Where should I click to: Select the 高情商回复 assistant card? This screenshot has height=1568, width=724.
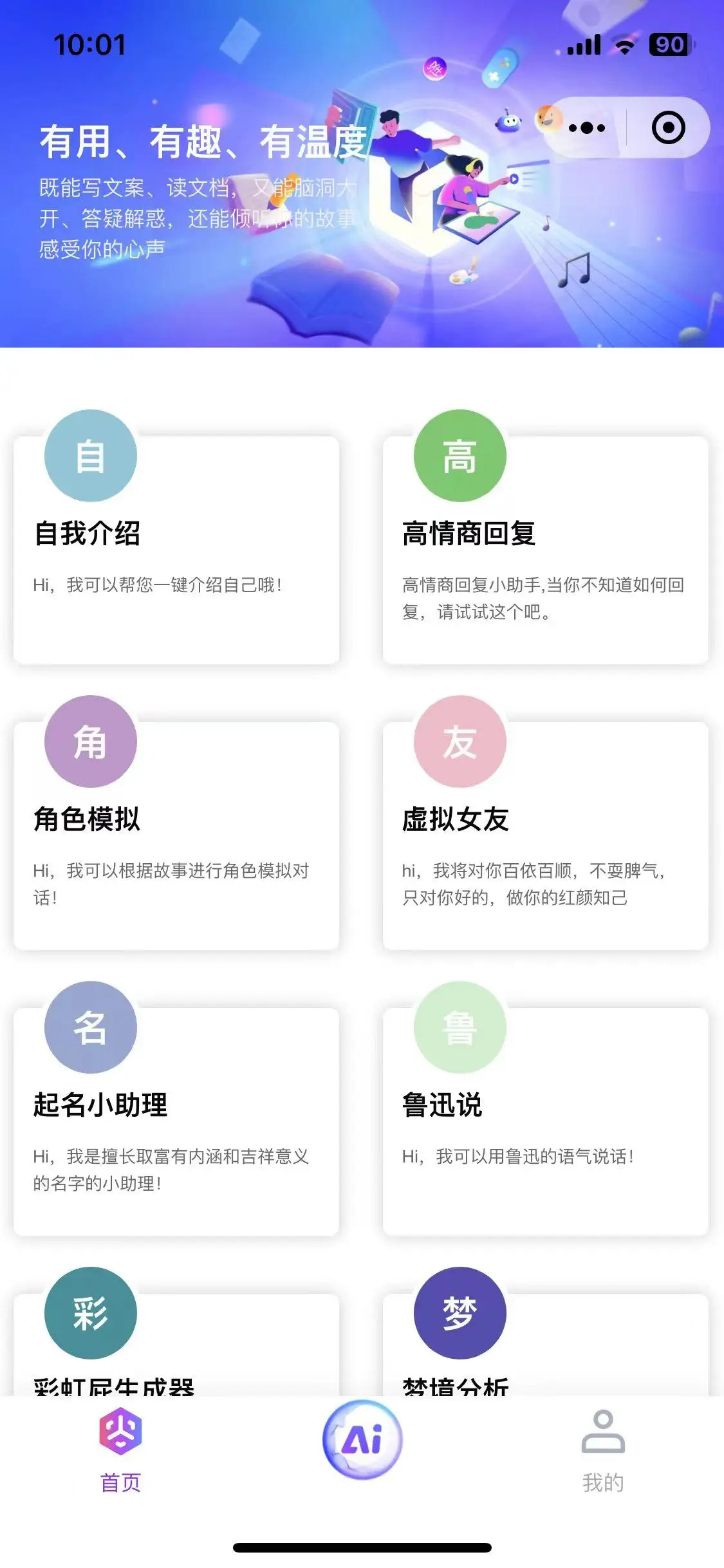coord(545,550)
